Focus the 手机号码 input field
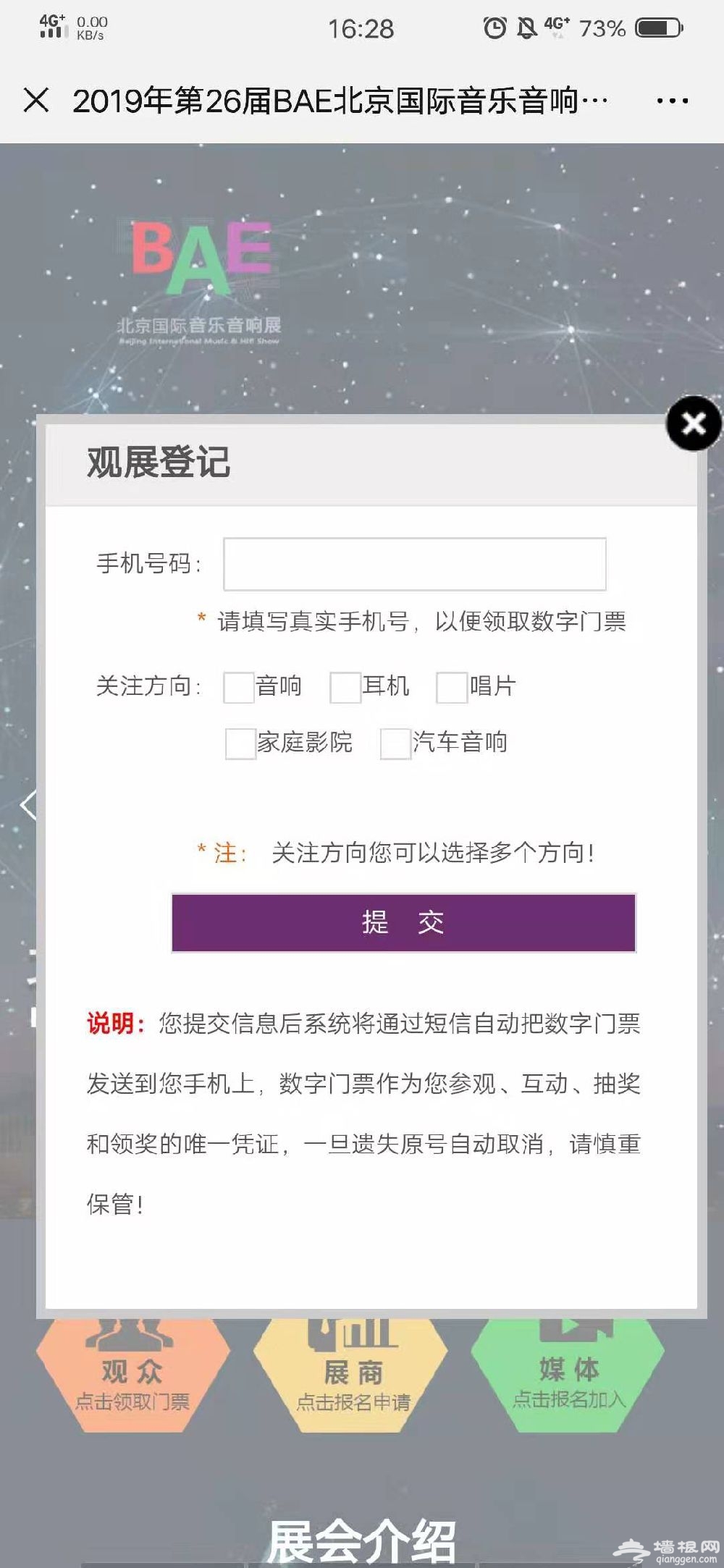The width and height of the screenshot is (724, 1568). click(x=414, y=564)
